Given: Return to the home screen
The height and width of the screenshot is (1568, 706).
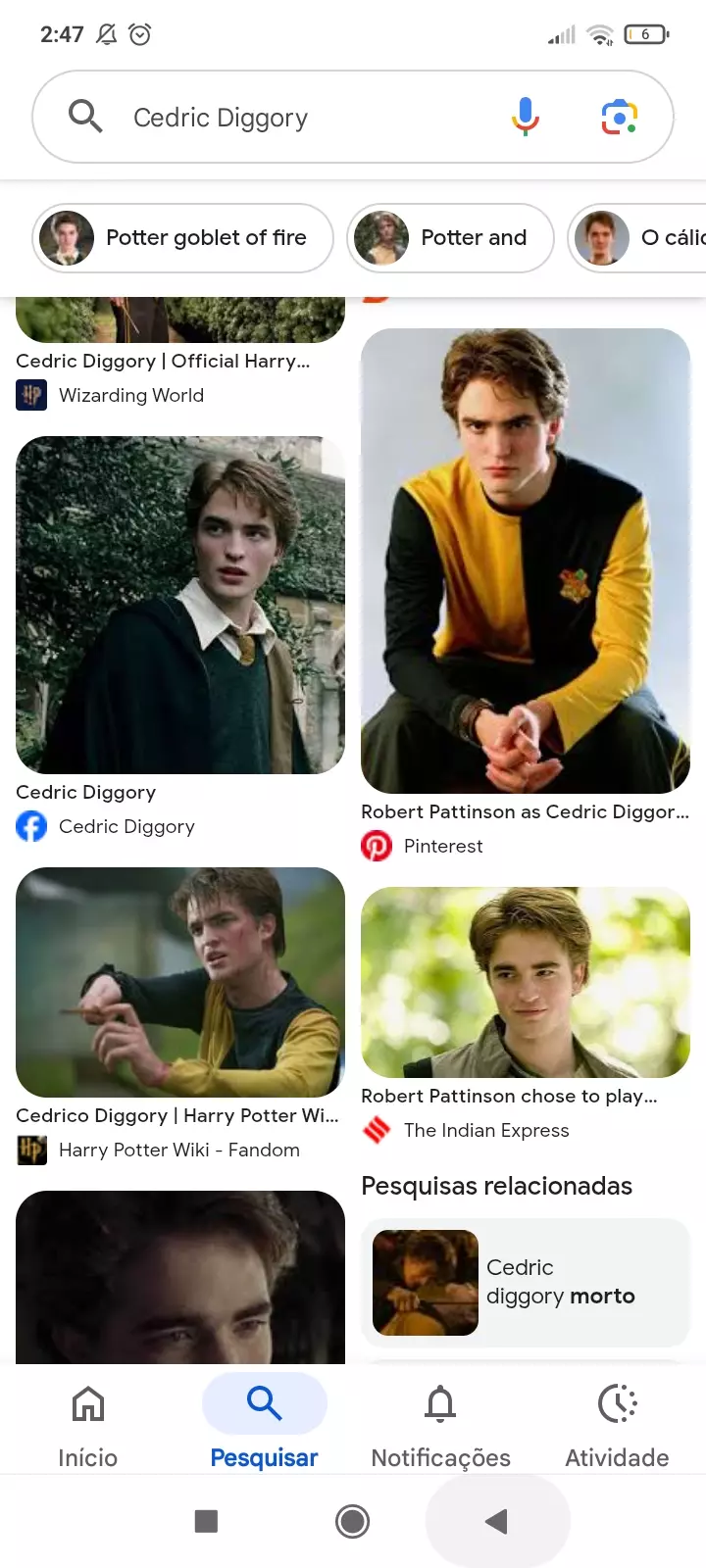Looking at the screenshot, I should point(353,1521).
